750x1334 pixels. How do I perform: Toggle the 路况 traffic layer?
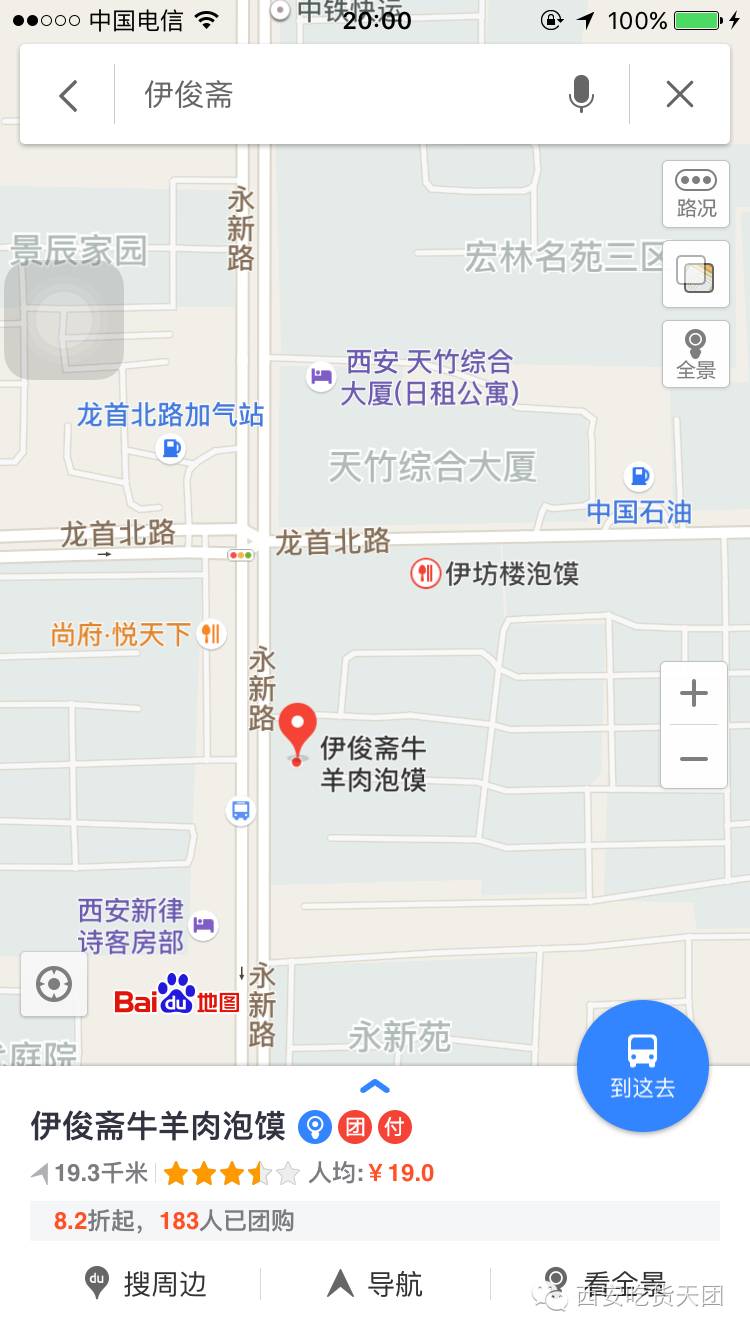pyautogui.click(x=696, y=194)
